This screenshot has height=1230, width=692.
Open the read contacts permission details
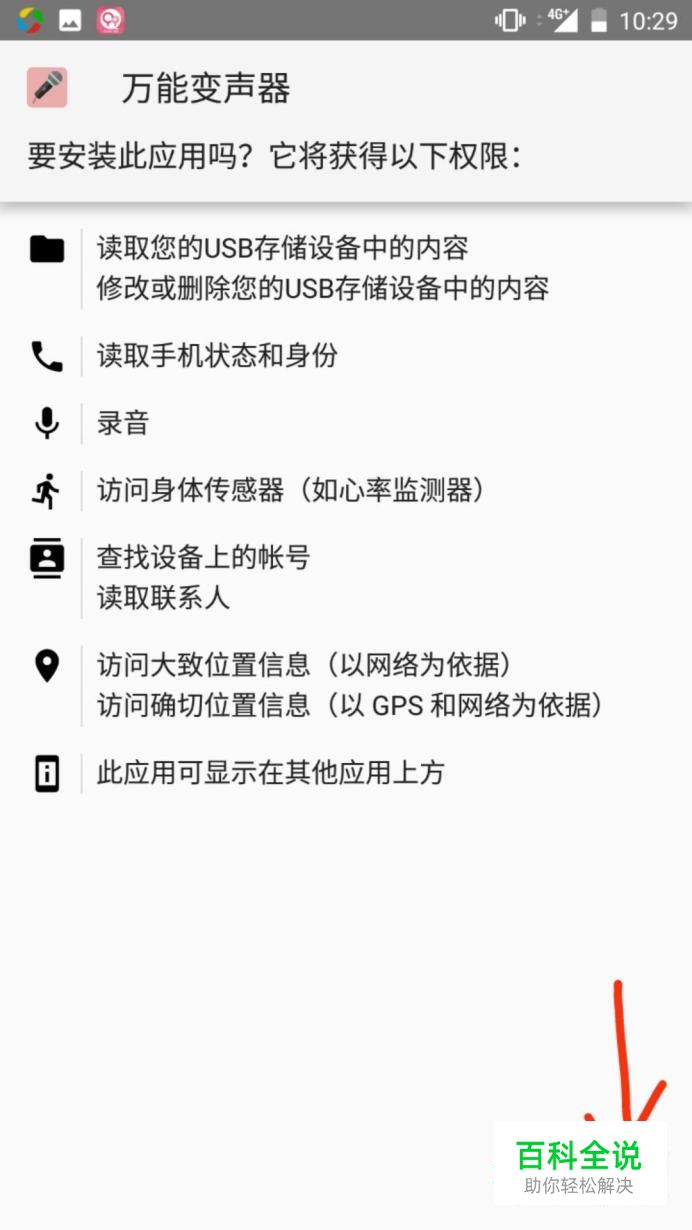[163, 598]
